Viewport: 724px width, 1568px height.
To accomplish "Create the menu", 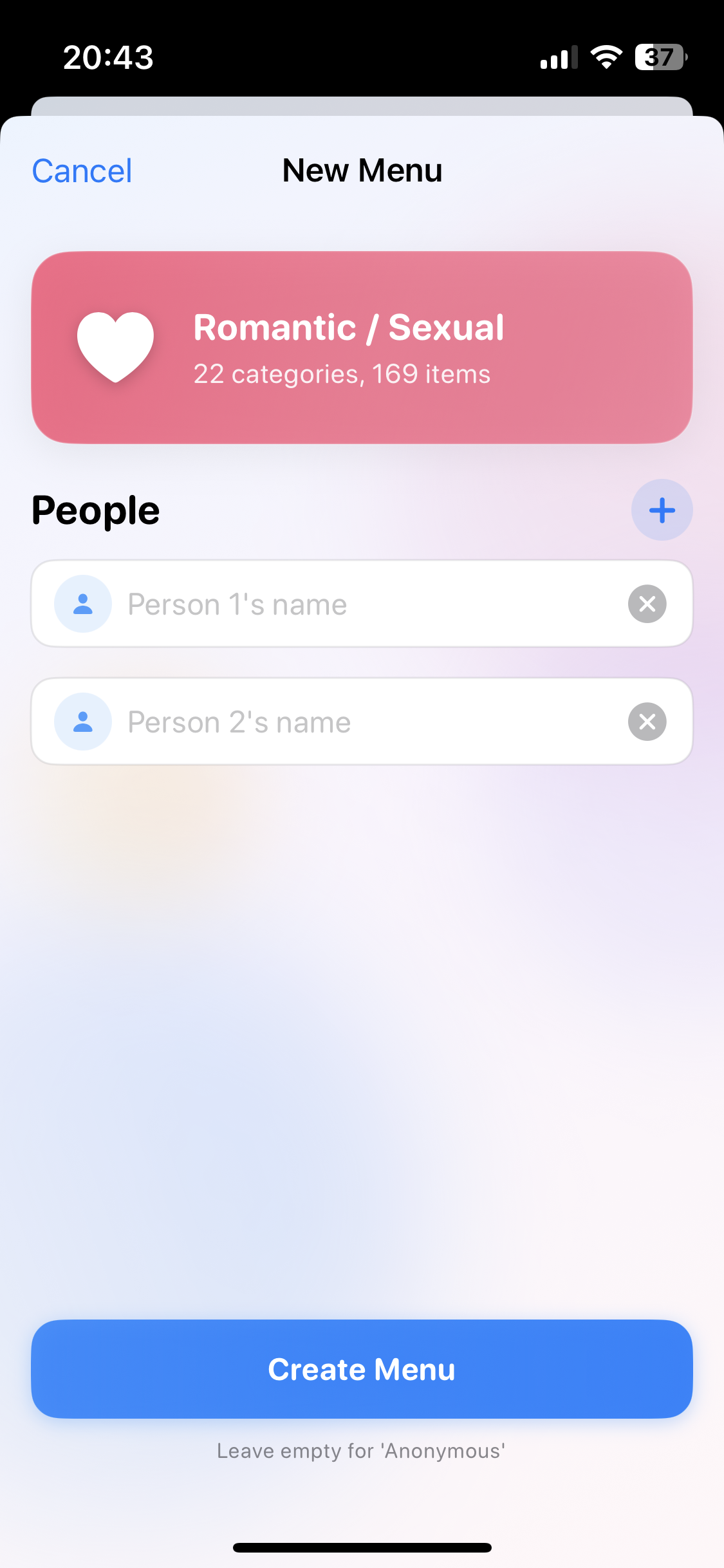I will 362,1369.
